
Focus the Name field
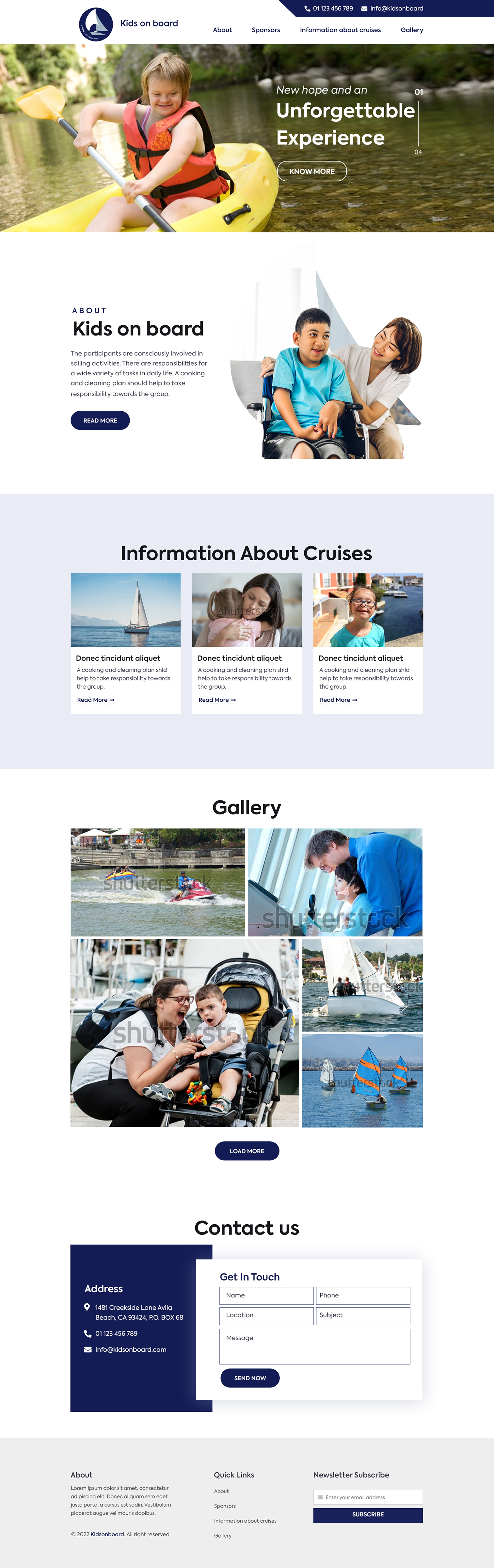[x=266, y=1295]
